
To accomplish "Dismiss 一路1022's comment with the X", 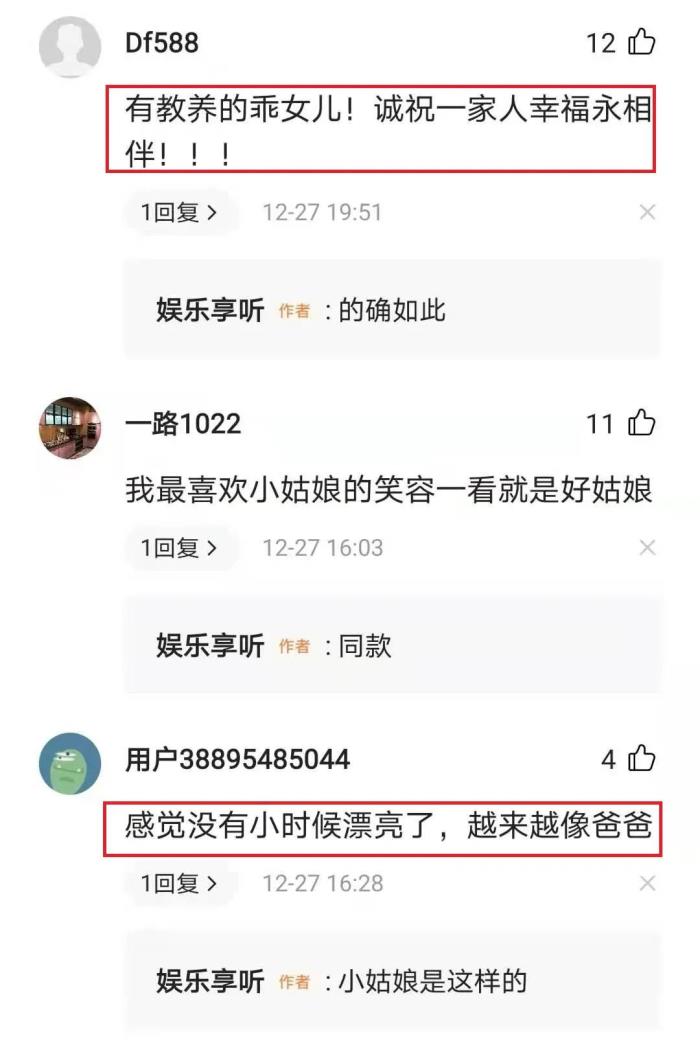I will pos(647,548).
